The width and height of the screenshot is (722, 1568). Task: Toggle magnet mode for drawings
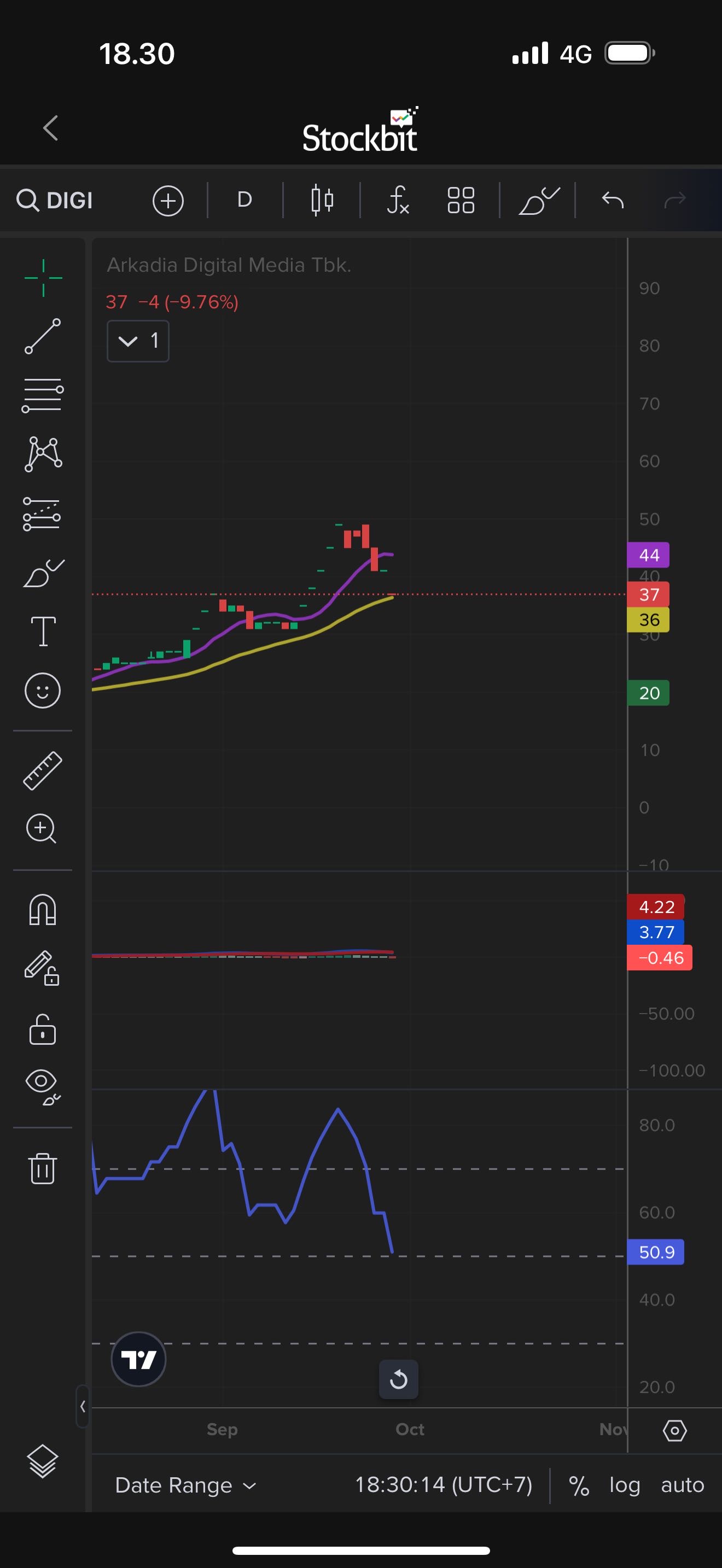pyautogui.click(x=43, y=910)
